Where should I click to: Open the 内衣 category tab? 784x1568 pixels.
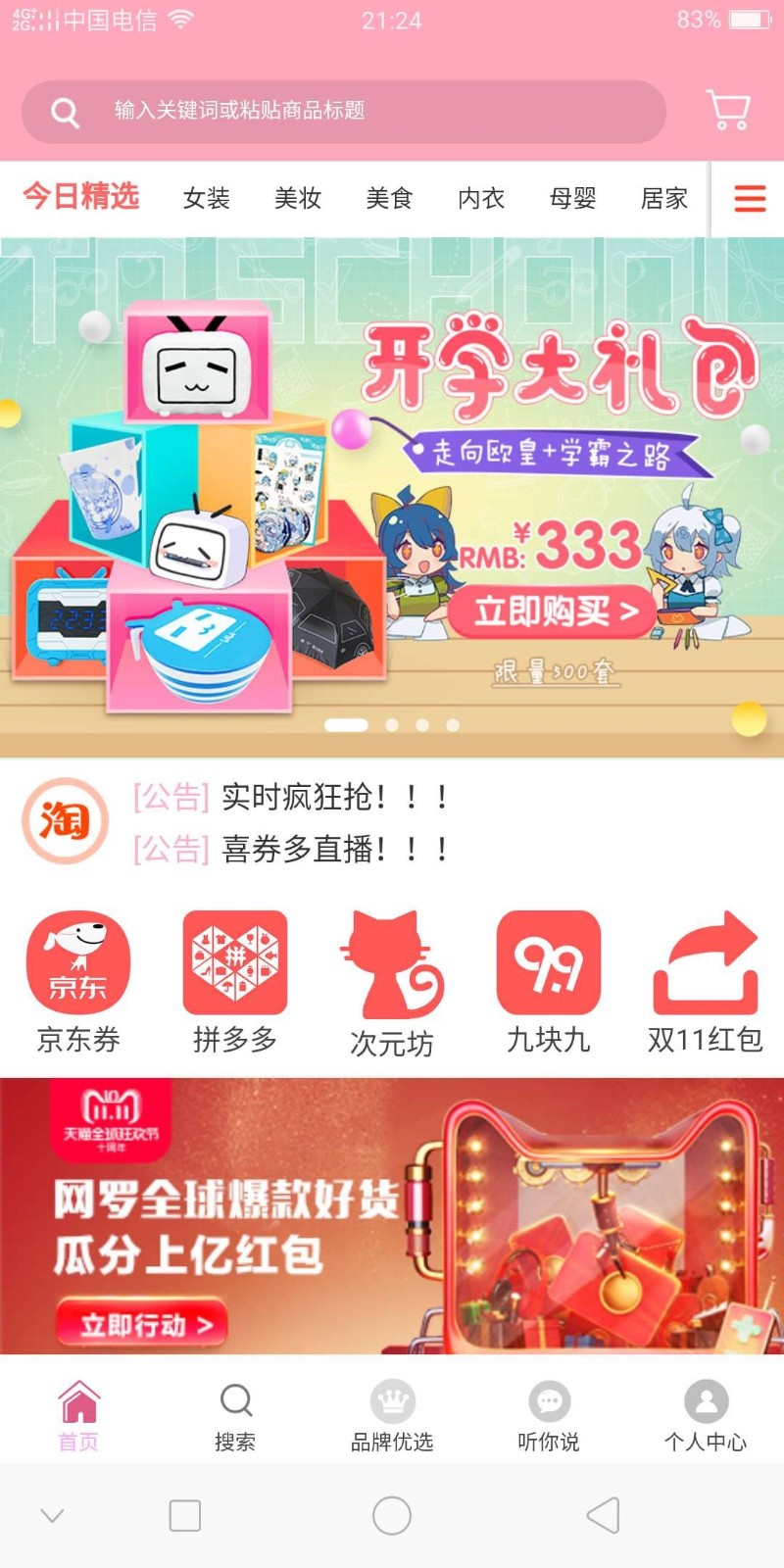click(481, 198)
